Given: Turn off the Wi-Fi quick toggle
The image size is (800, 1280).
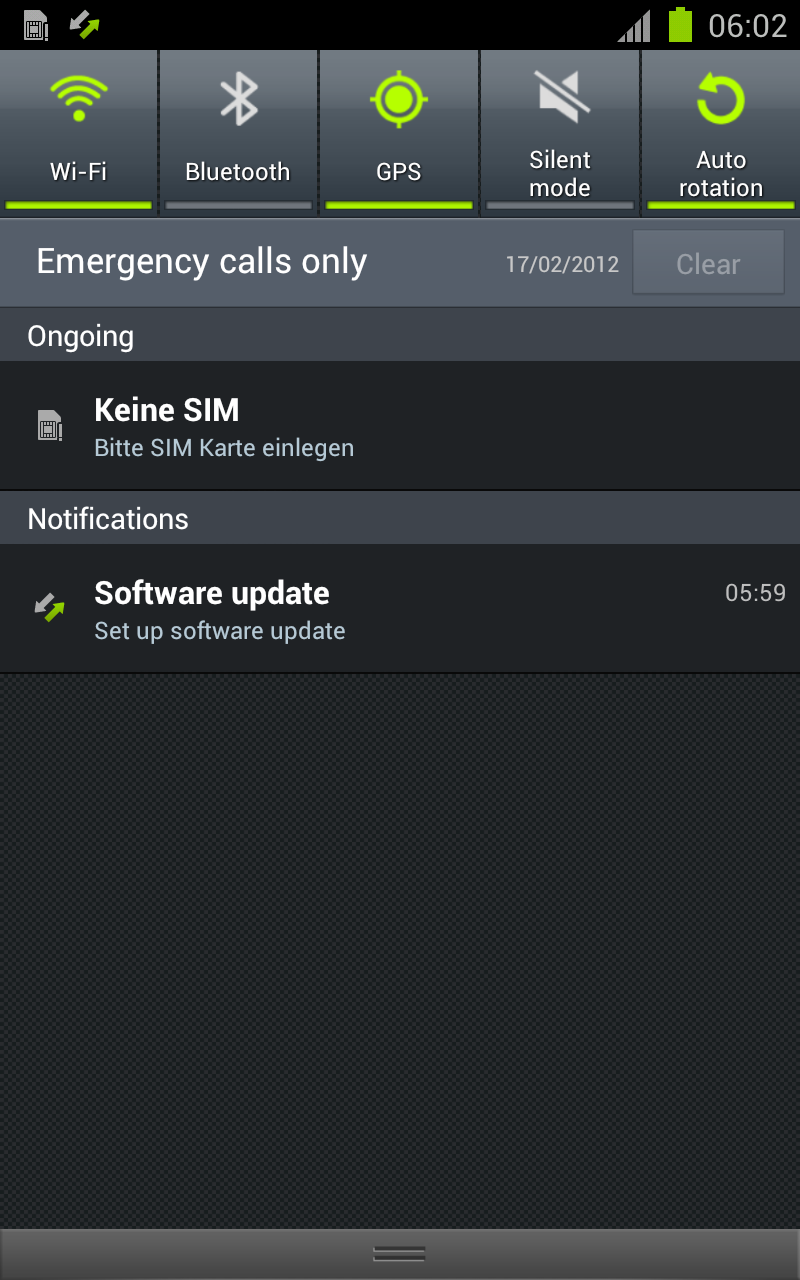Looking at the screenshot, I should coord(79,130).
